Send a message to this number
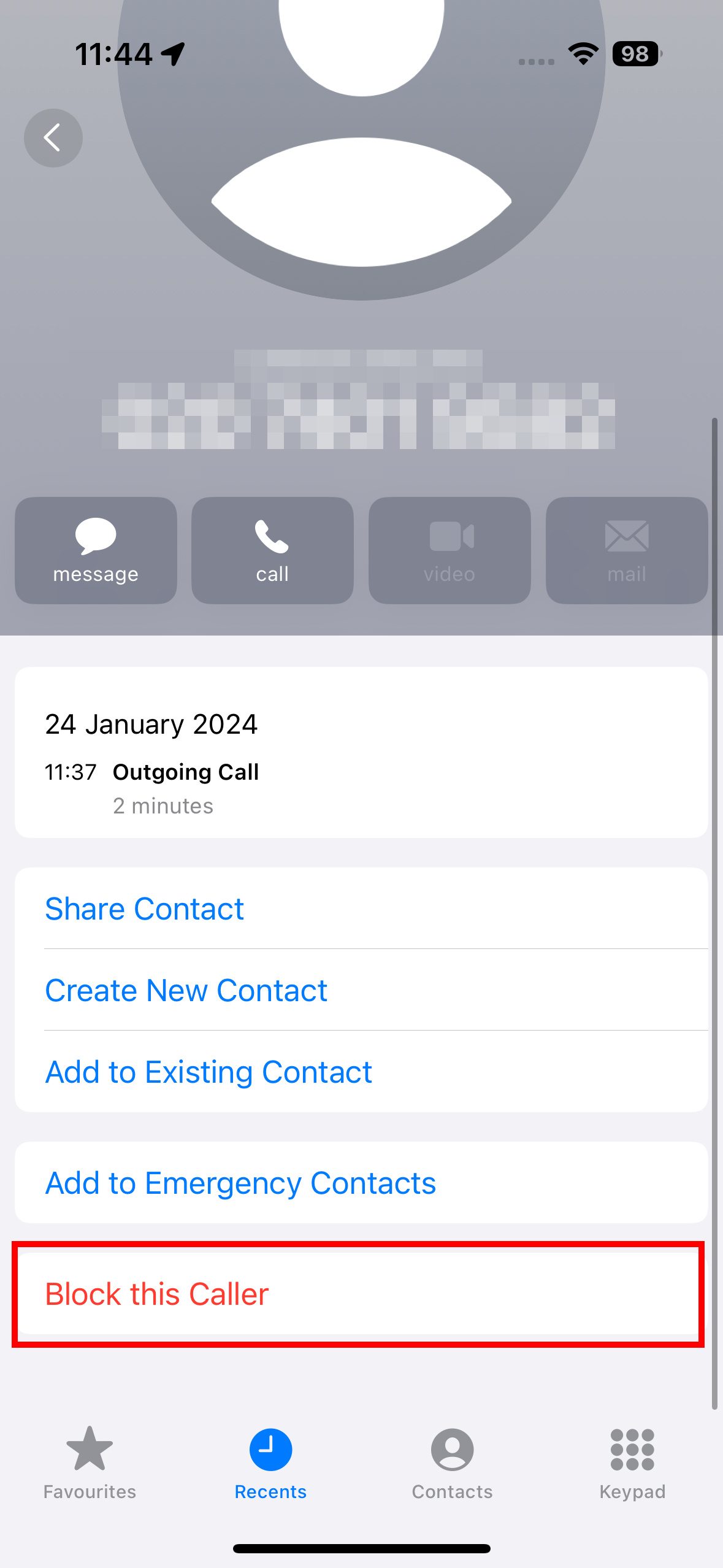723x1568 pixels. pos(96,550)
